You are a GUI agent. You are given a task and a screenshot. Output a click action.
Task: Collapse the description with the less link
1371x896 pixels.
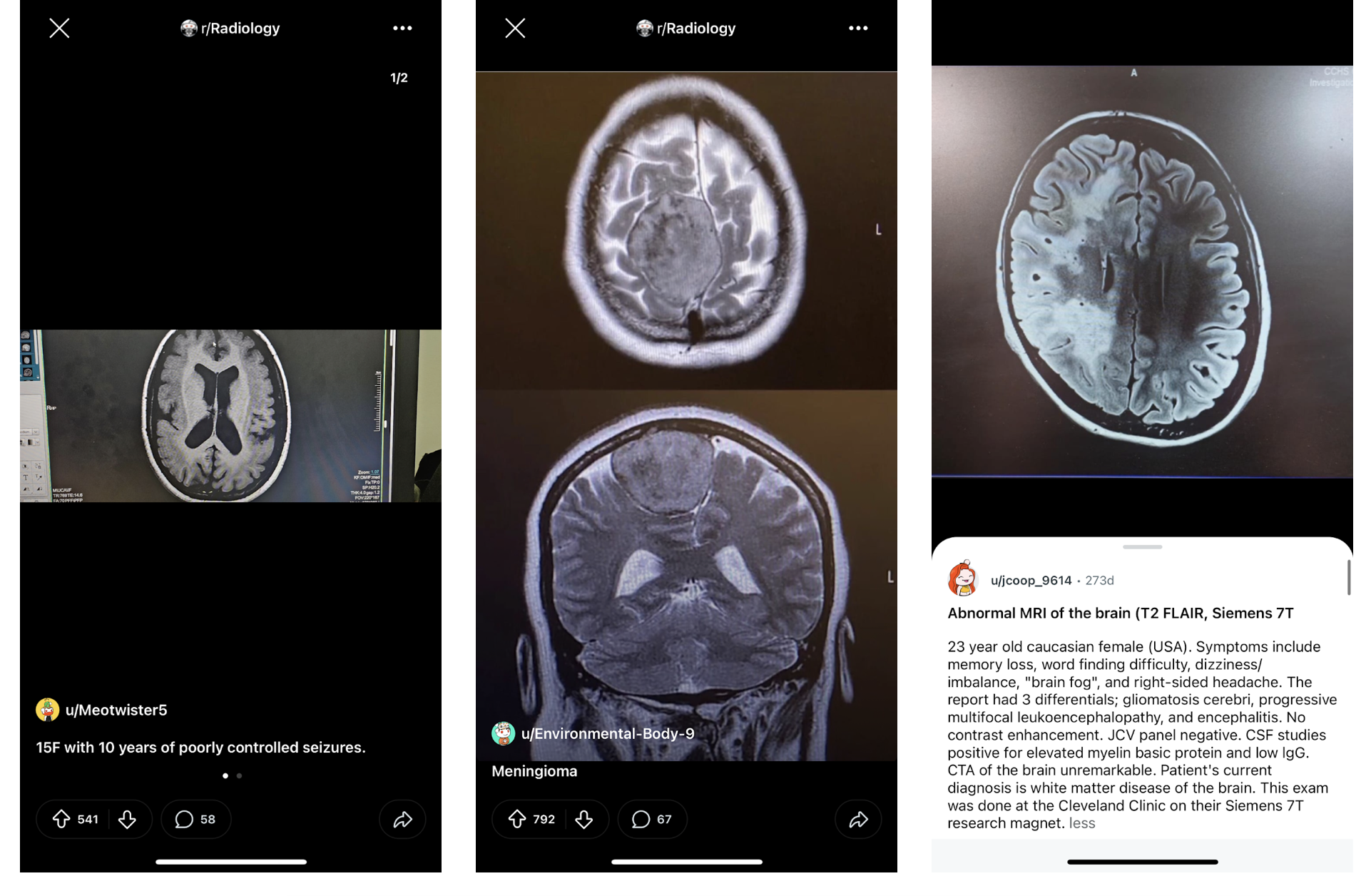coord(1081,823)
